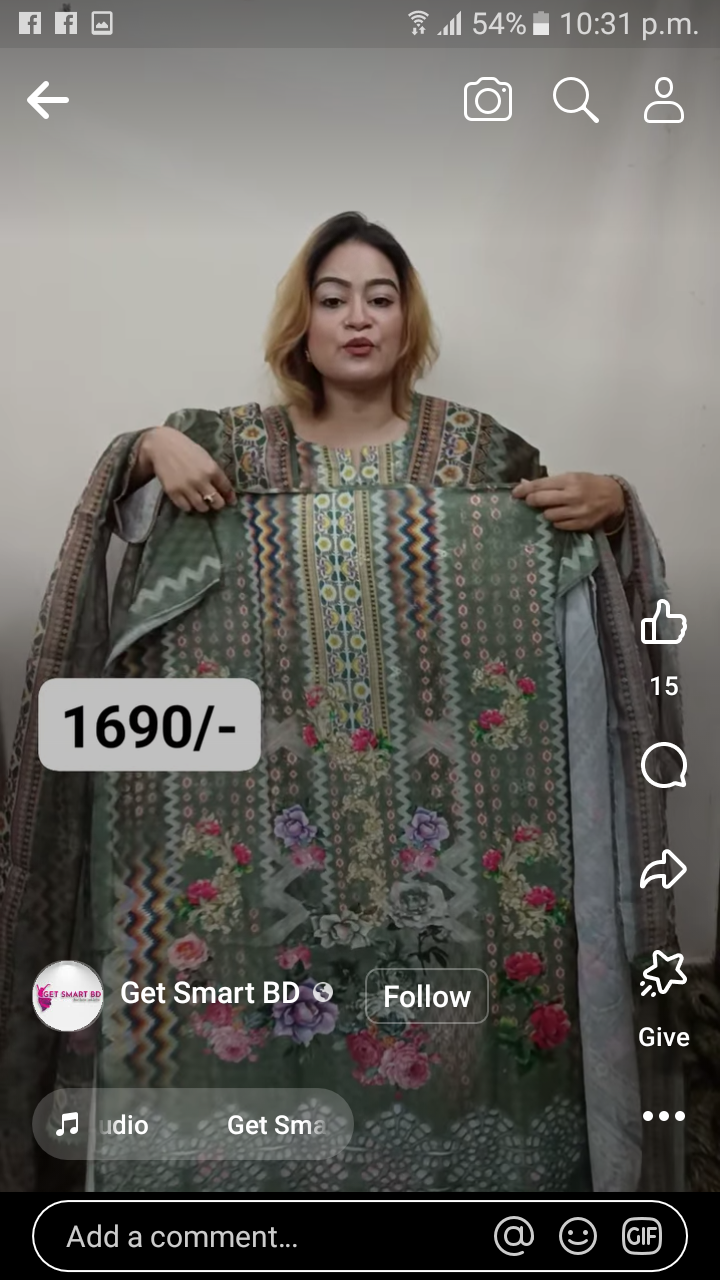Open the emoji picker
Image resolution: width=720 pixels, height=1280 pixels.
pyautogui.click(x=578, y=1237)
